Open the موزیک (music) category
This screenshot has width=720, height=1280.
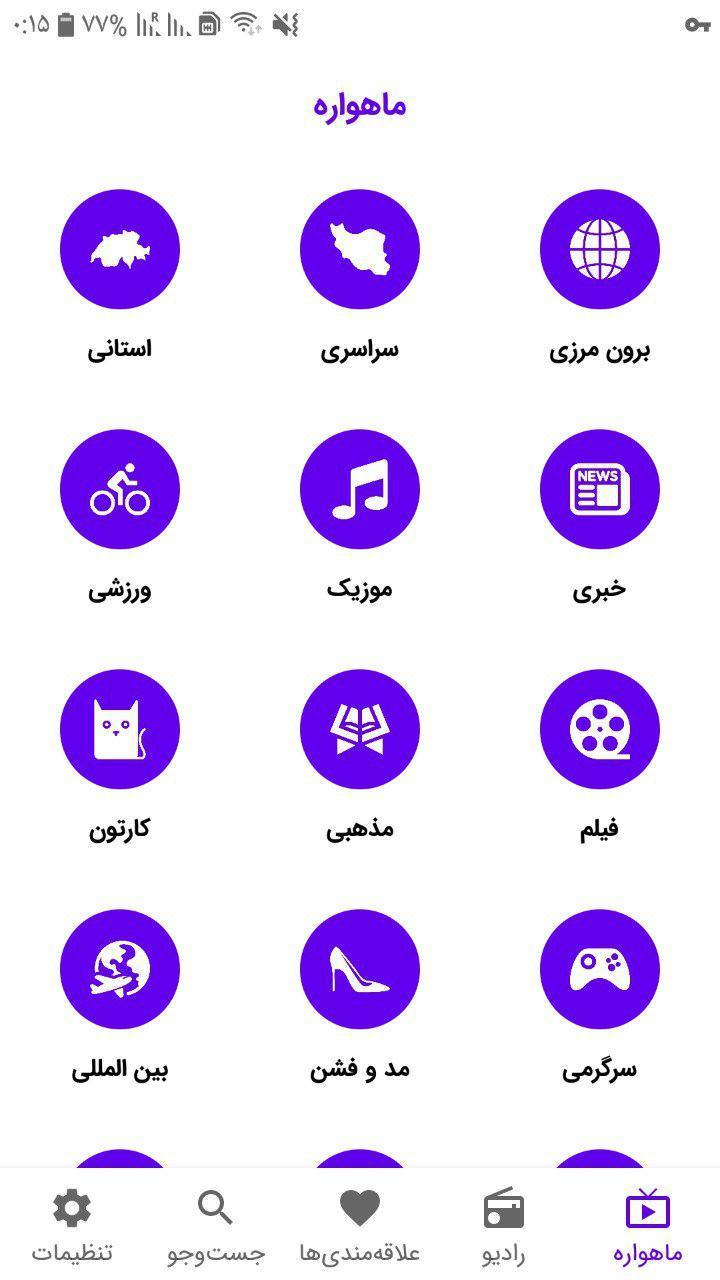pyautogui.click(x=360, y=489)
